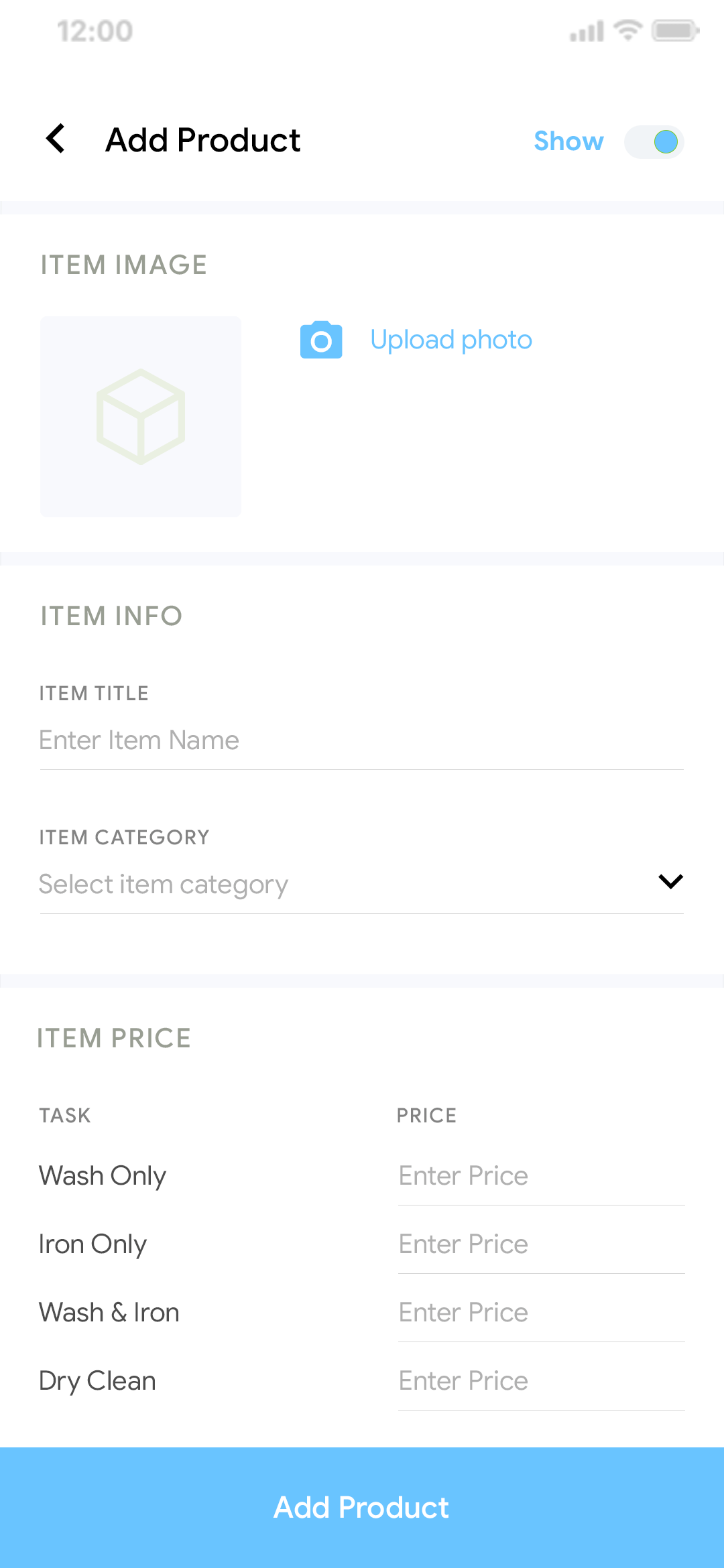
Task: Click the Upload photo link
Action: [x=450, y=340]
